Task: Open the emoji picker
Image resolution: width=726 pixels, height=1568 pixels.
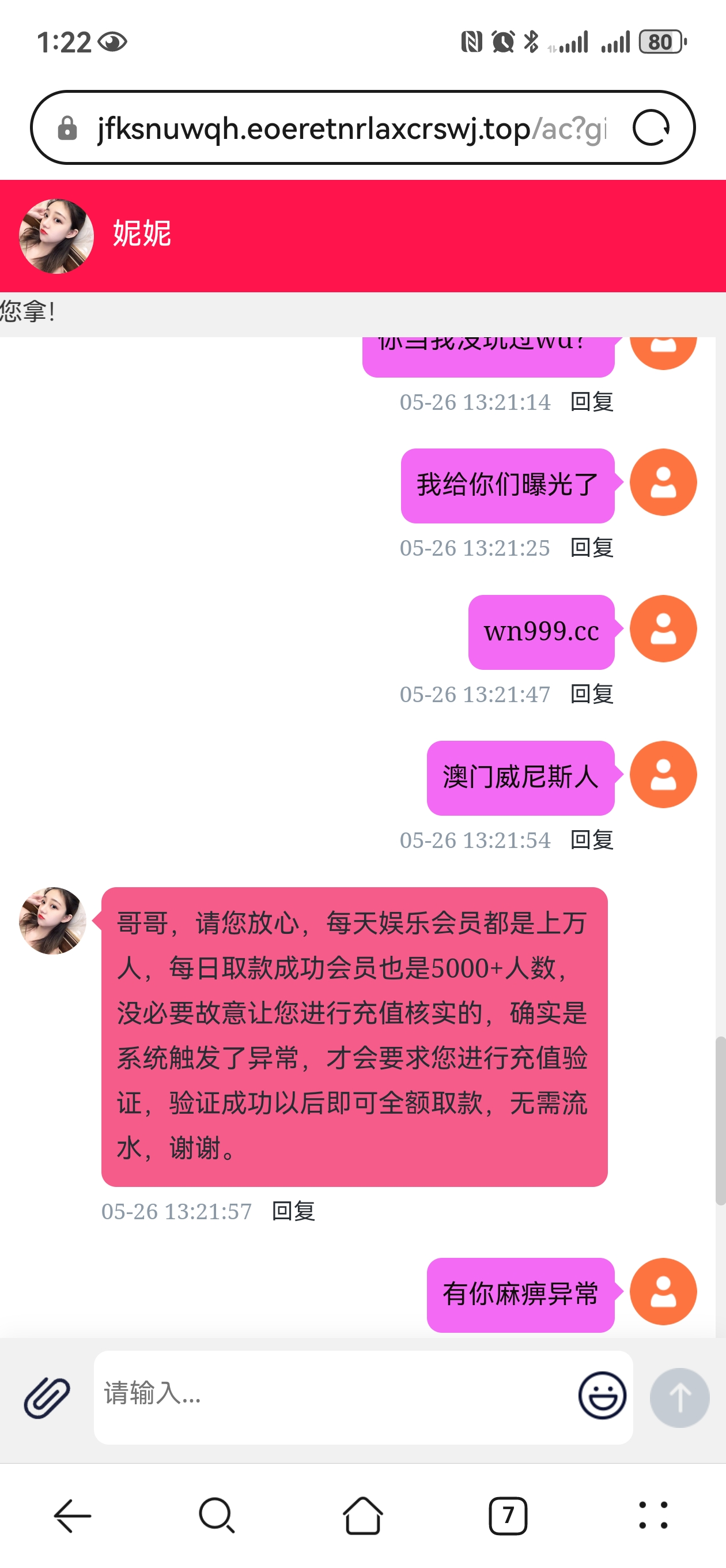Action: tap(602, 1395)
